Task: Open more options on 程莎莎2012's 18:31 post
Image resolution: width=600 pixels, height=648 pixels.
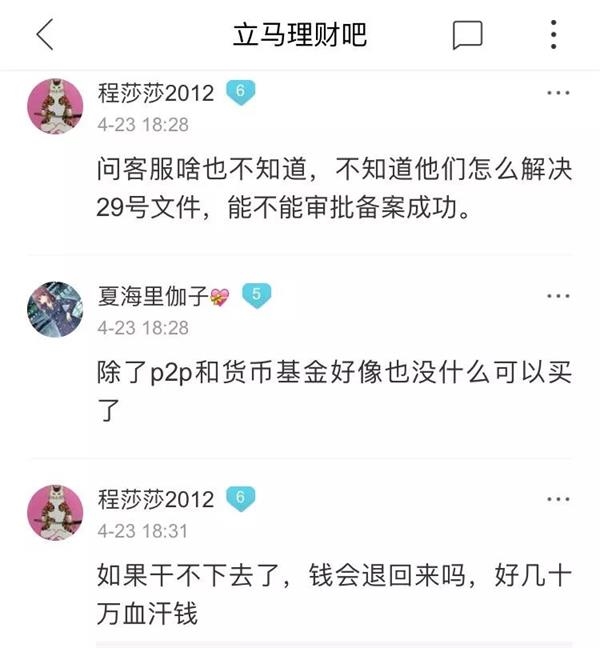Action: pyautogui.click(x=557, y=499)
